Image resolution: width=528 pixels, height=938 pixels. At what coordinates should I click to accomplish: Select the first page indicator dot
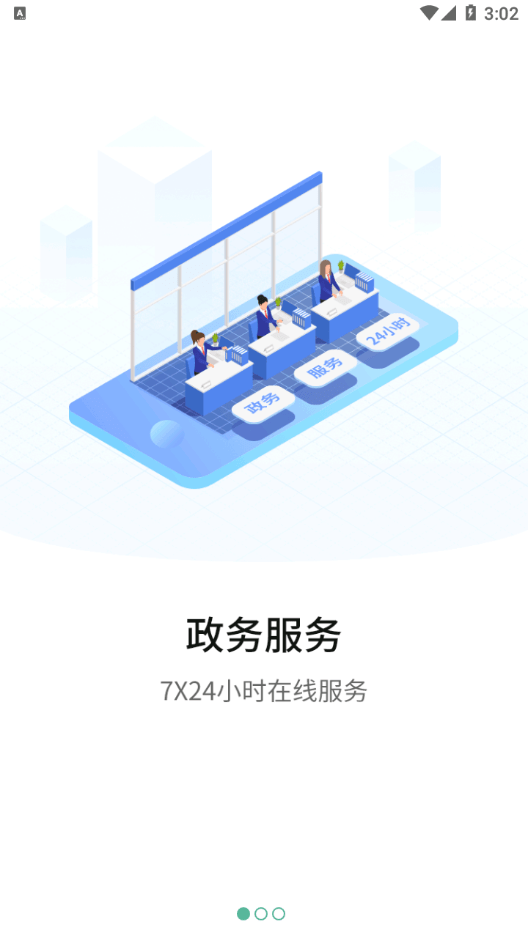pos(243,913)
